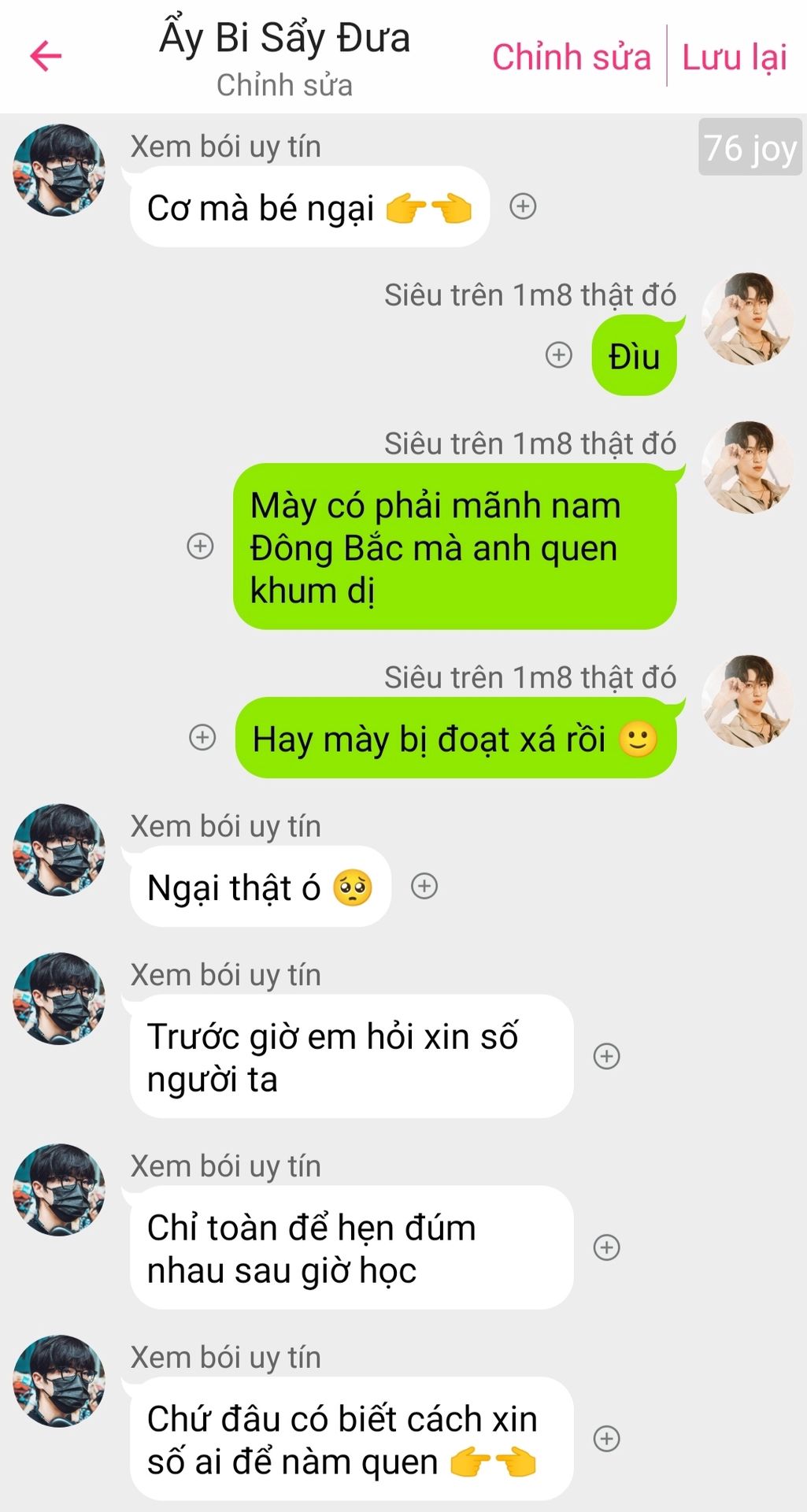Tap the Chỉnh sửa button
The image size is (807, 1512).
(572, 57)
